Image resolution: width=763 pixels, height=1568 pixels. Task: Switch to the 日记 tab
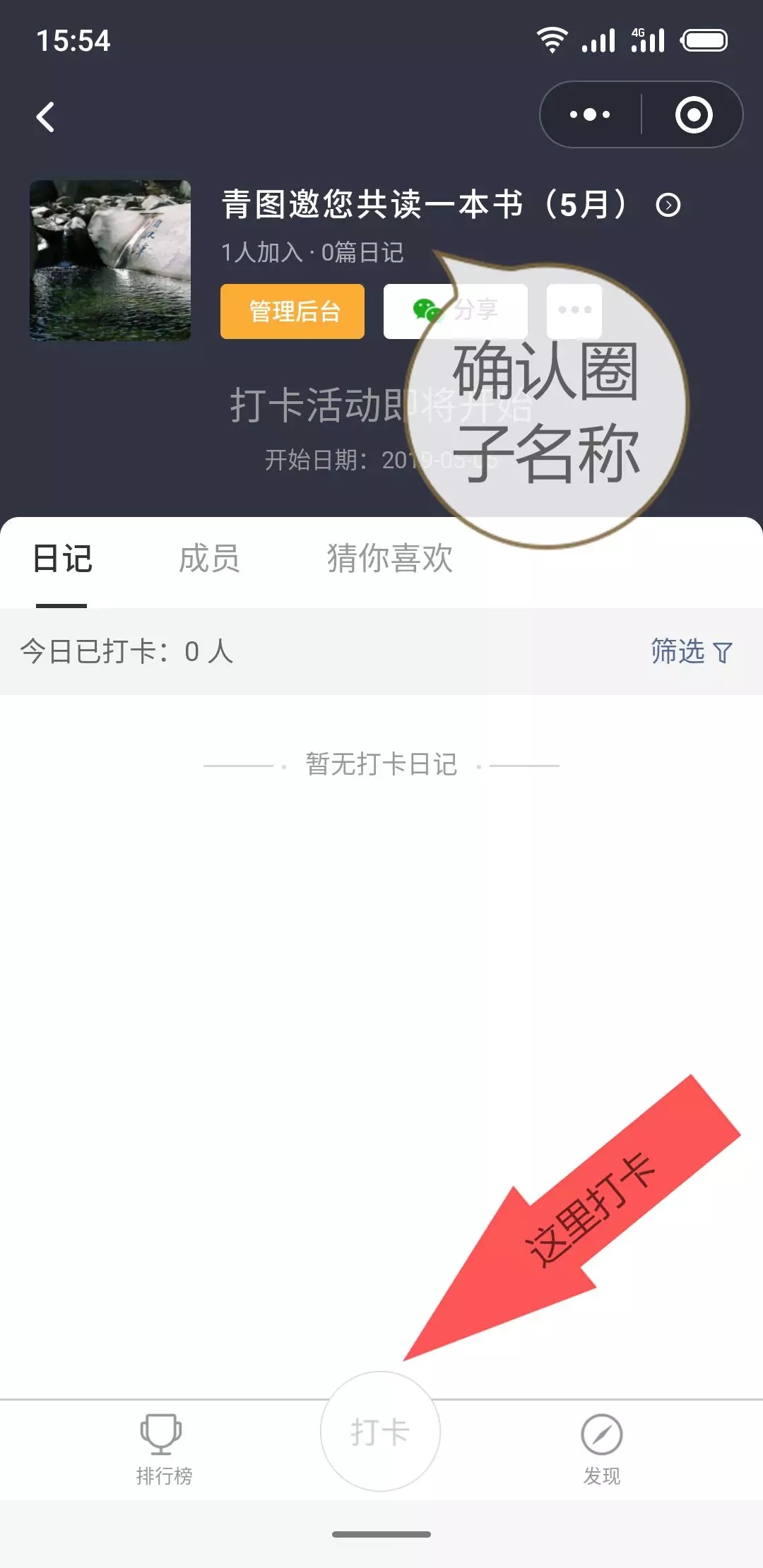click(62, 559)
